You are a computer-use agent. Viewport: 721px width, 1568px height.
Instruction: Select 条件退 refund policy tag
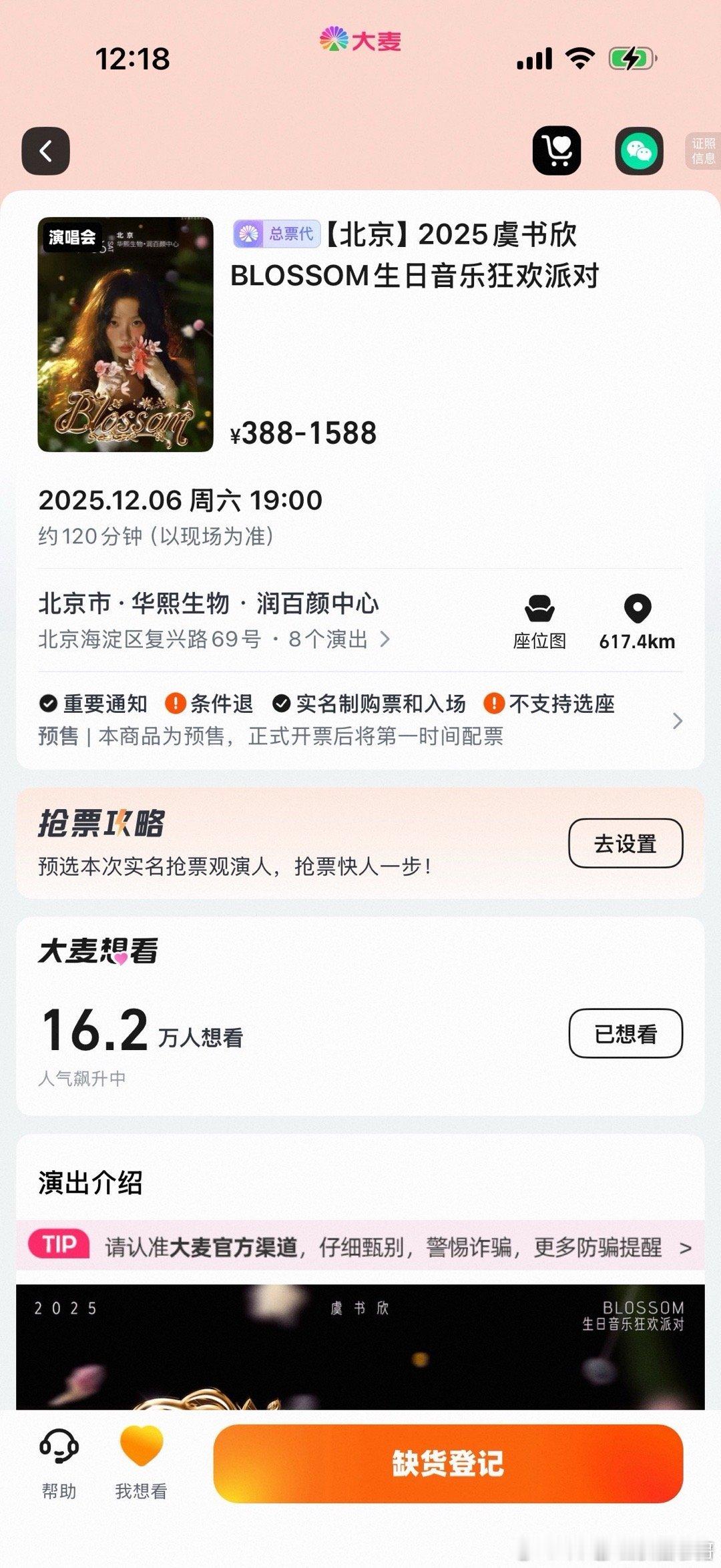[x=208, y=704]
